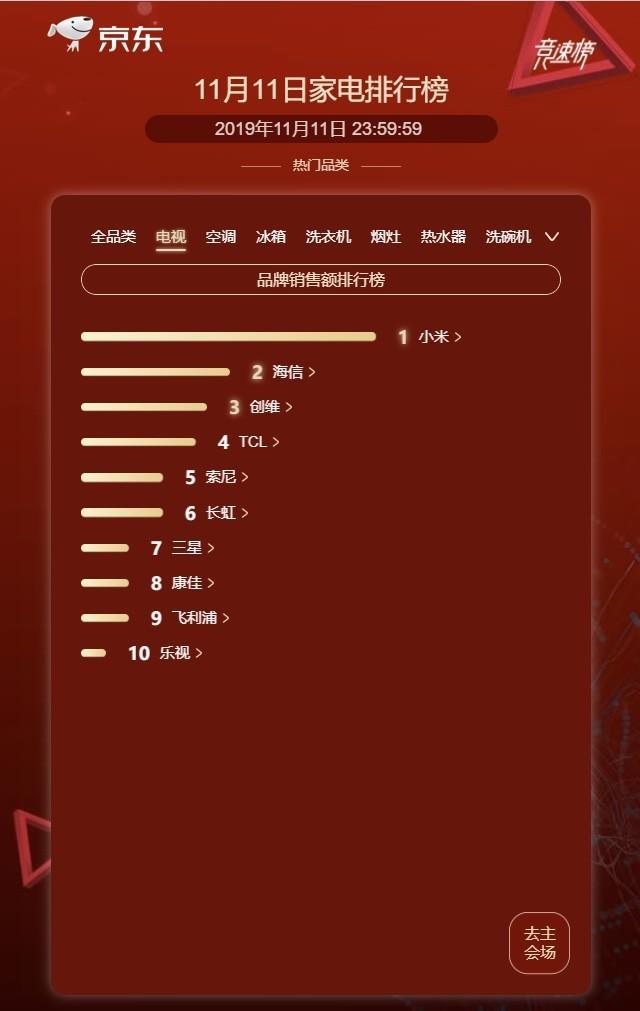640x1011 pixels.
Task: Open the 长虹 brand row
Action: [226, 513]
